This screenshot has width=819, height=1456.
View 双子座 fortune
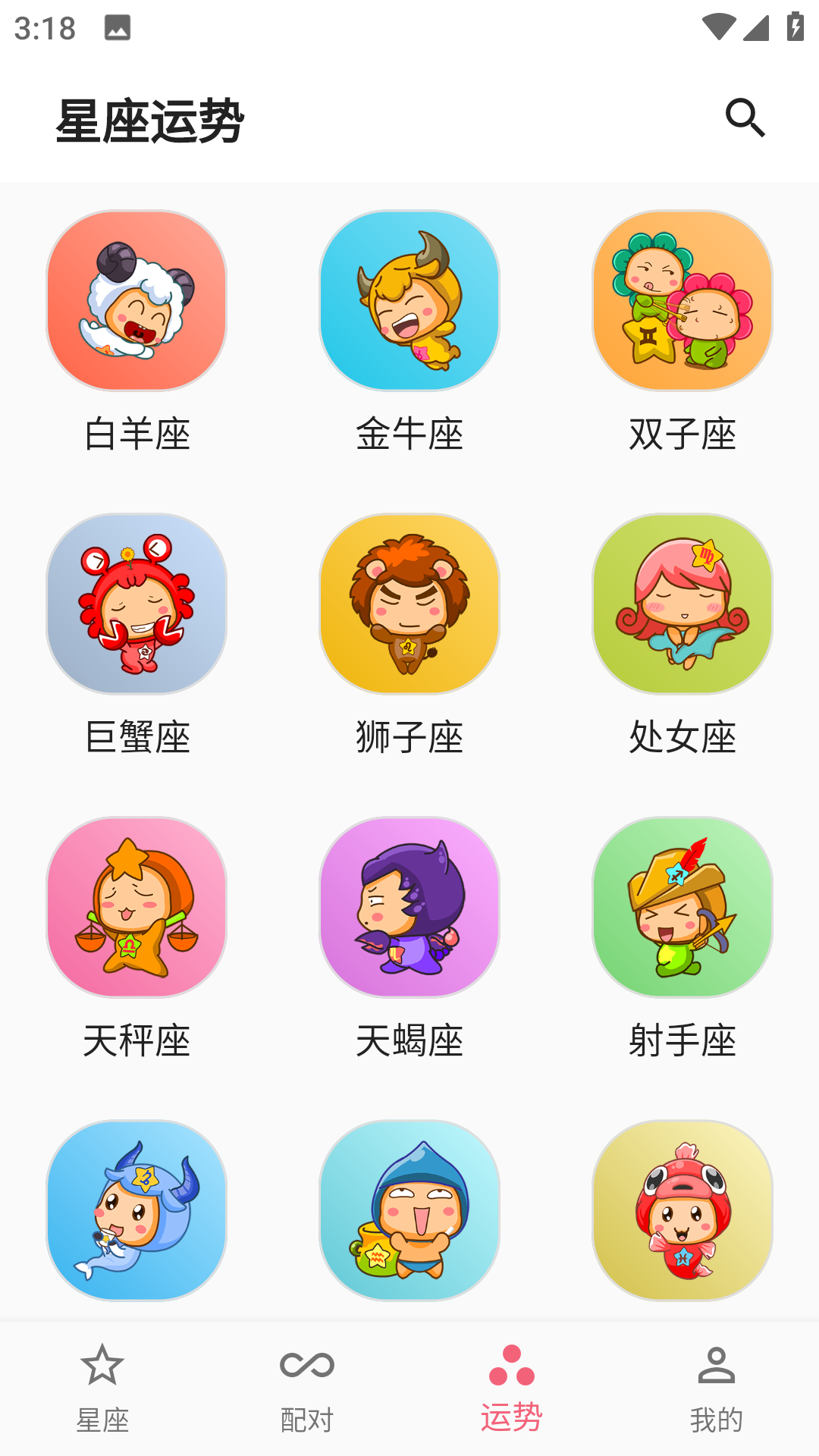click(682, 301)
